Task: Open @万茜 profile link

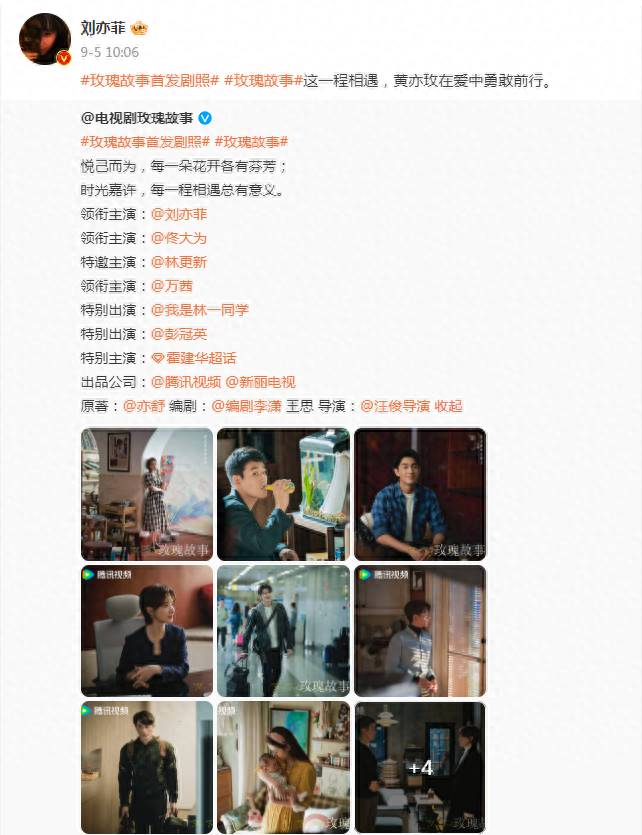Action: (x=172, y=286)
